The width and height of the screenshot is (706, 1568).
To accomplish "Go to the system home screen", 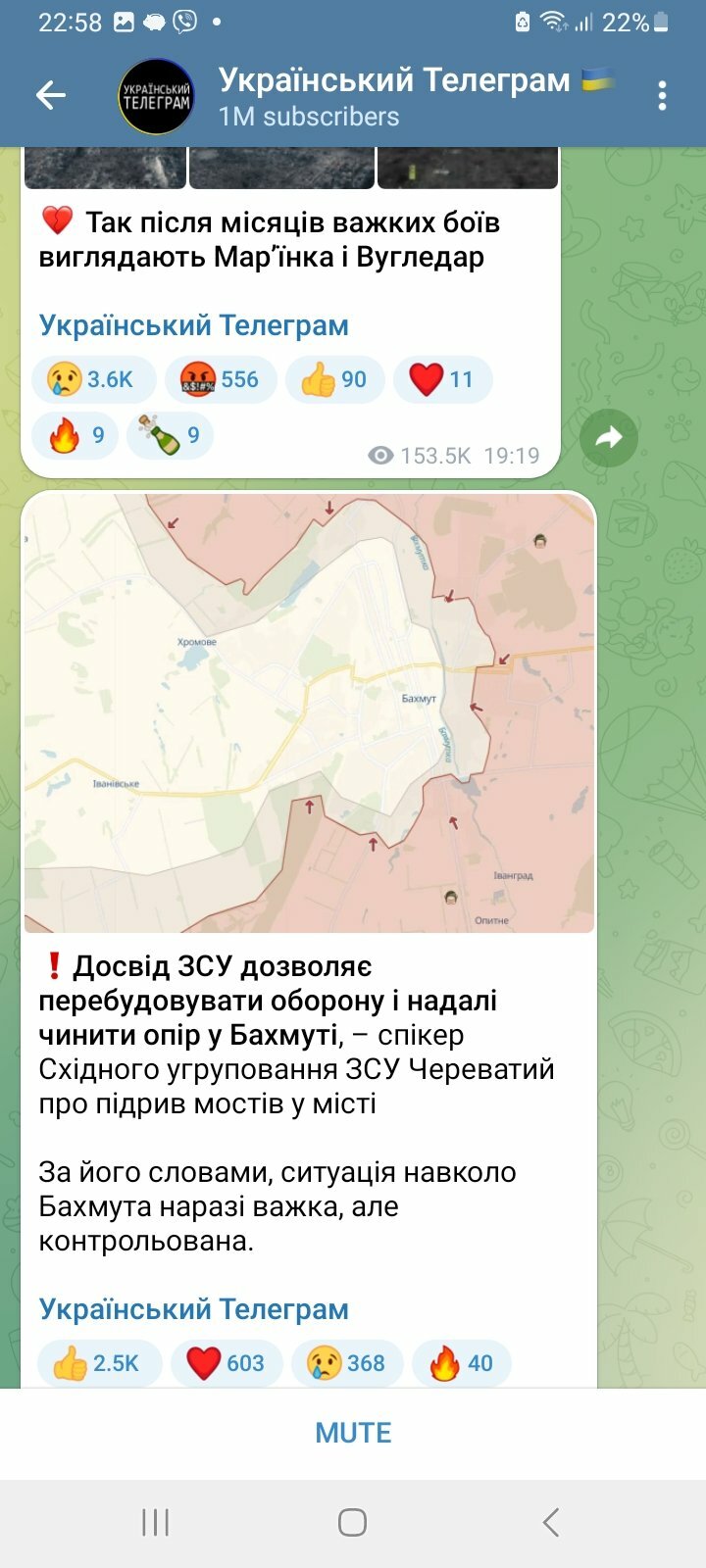I will 353,1522.
